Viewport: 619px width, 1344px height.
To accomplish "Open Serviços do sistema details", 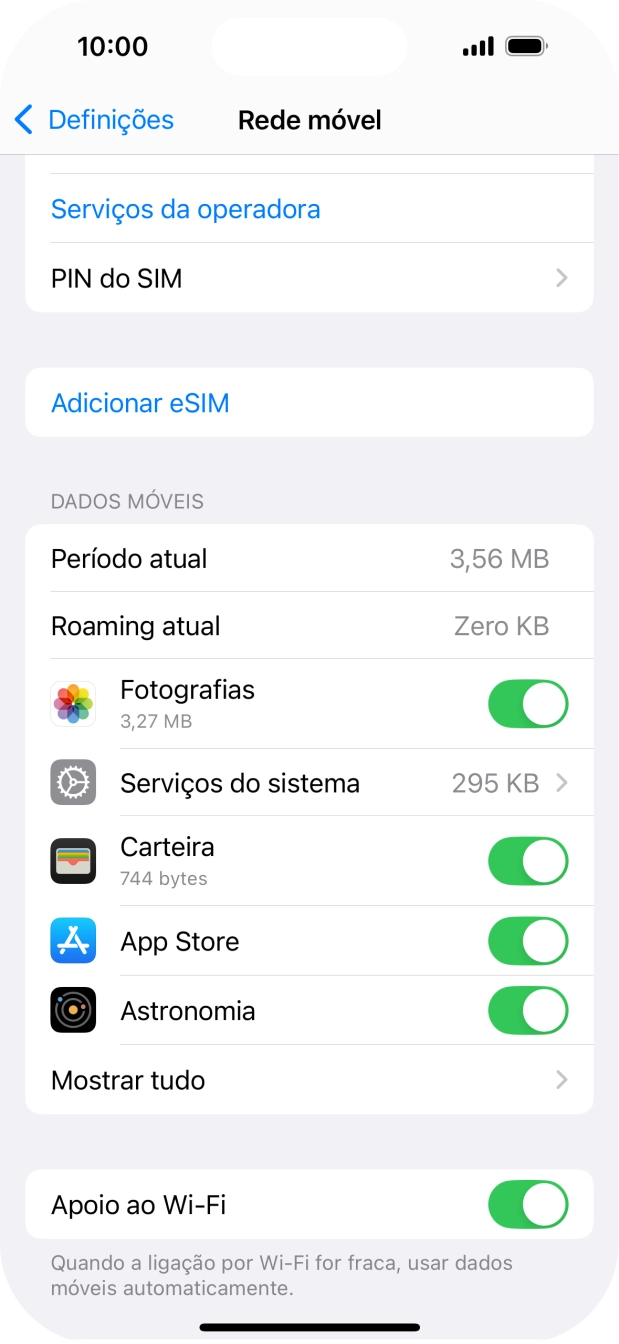I will tap(309, 783).
